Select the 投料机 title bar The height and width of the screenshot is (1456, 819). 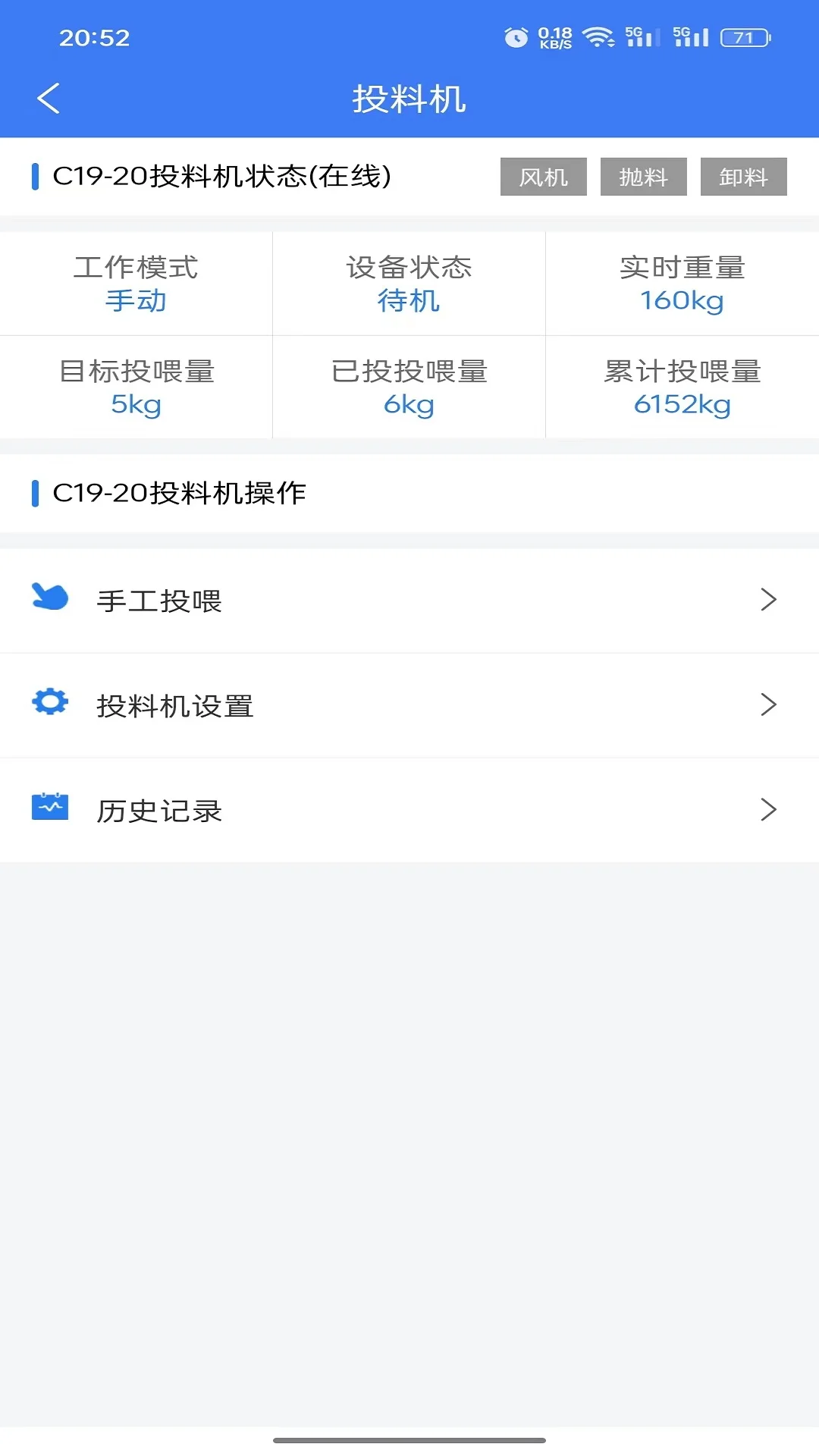click(409, 98)
